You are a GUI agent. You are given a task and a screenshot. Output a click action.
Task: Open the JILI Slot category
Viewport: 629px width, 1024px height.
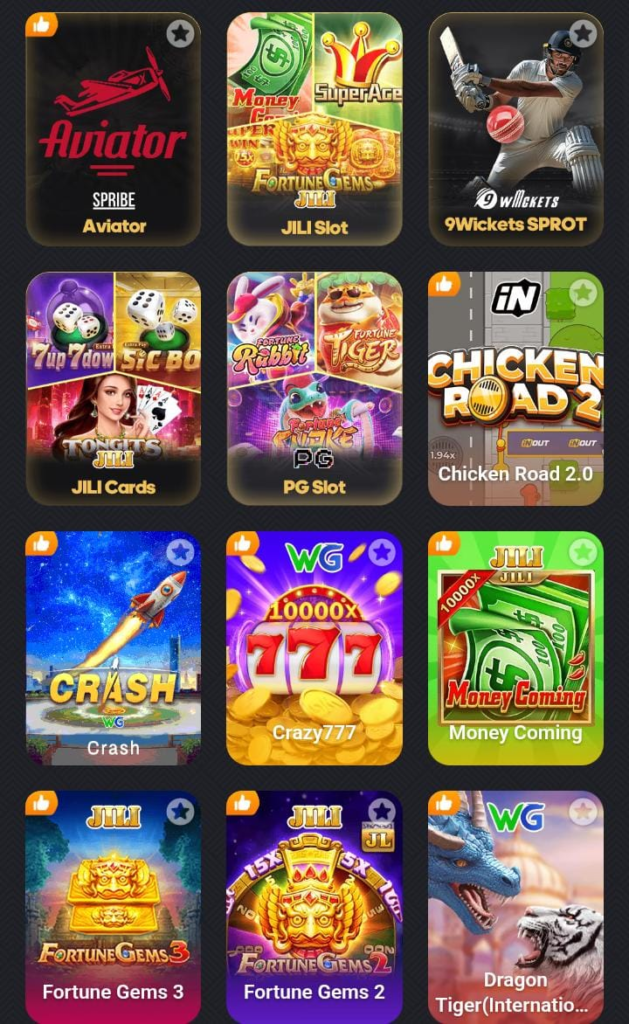click(314, 130)
